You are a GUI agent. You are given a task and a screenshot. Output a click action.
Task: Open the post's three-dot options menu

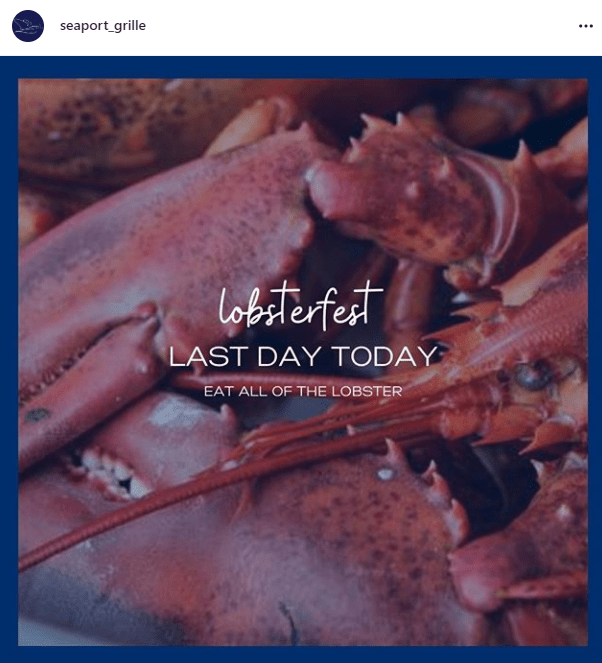click(x=586, y=26)
